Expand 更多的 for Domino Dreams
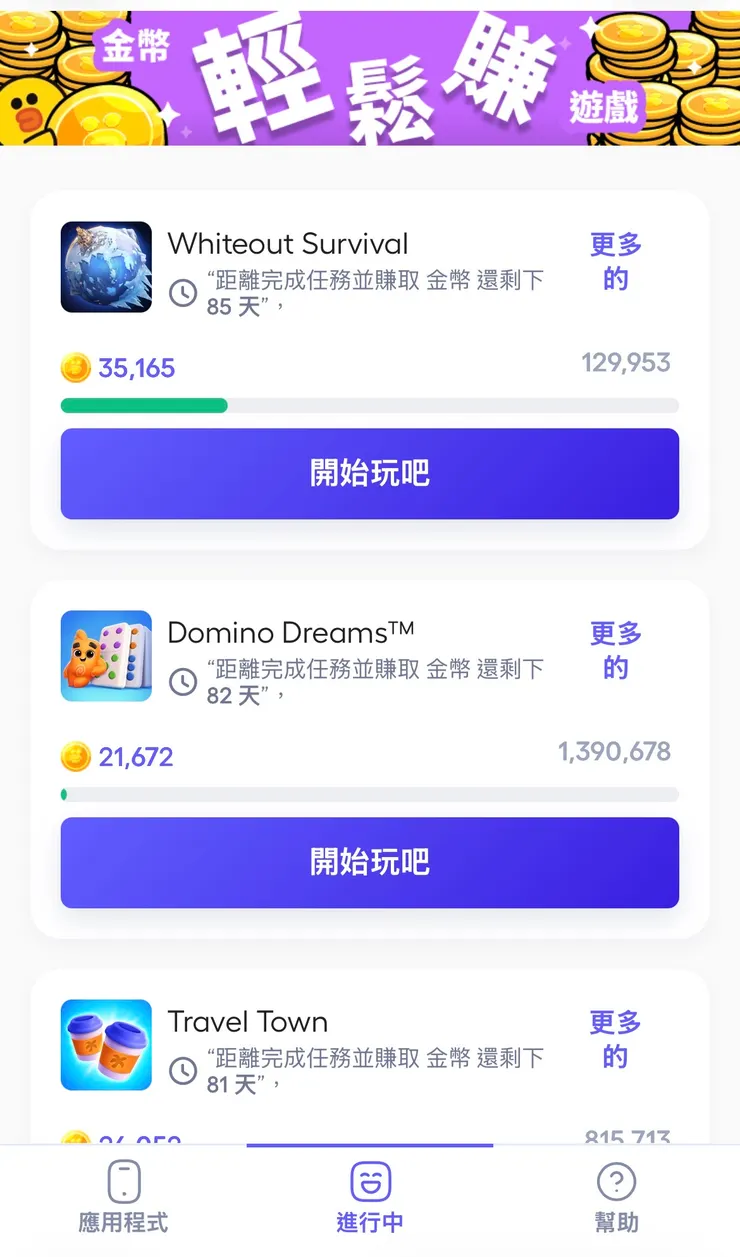This screenshot has width=740, height=1257. coord(614,650)
